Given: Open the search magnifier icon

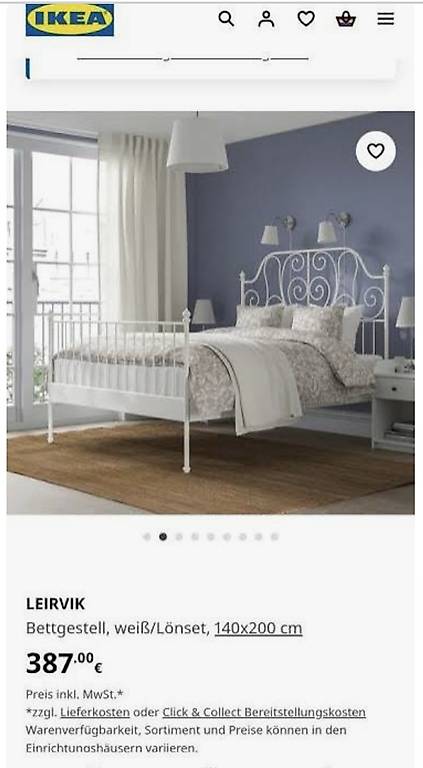Looking at the screenshot, I should (x=226, y=19).
